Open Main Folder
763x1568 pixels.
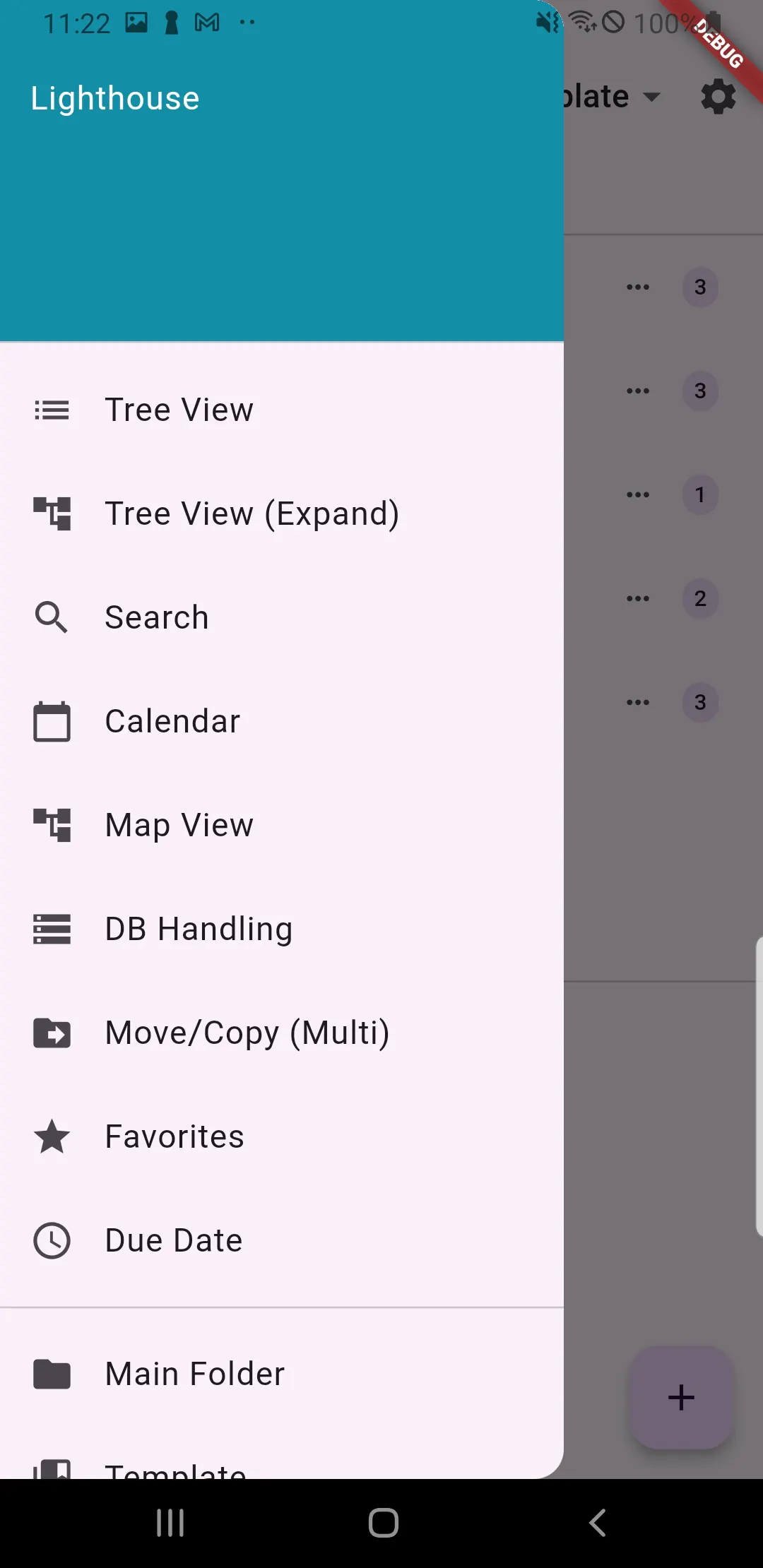[x=194, y=1374]
